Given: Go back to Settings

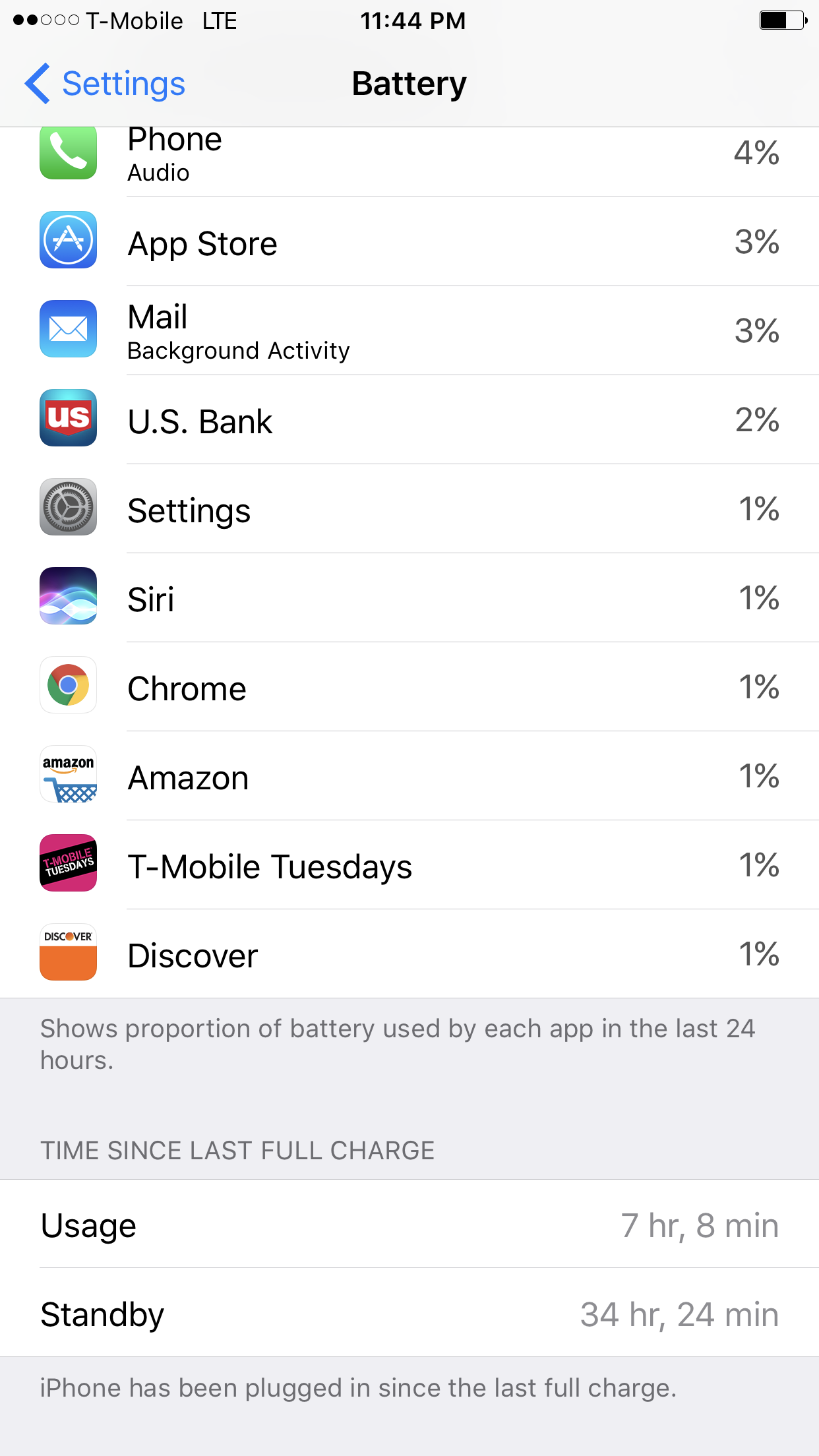Looking at the screenshot, I should pyautogui.click(x=106, y=84).
